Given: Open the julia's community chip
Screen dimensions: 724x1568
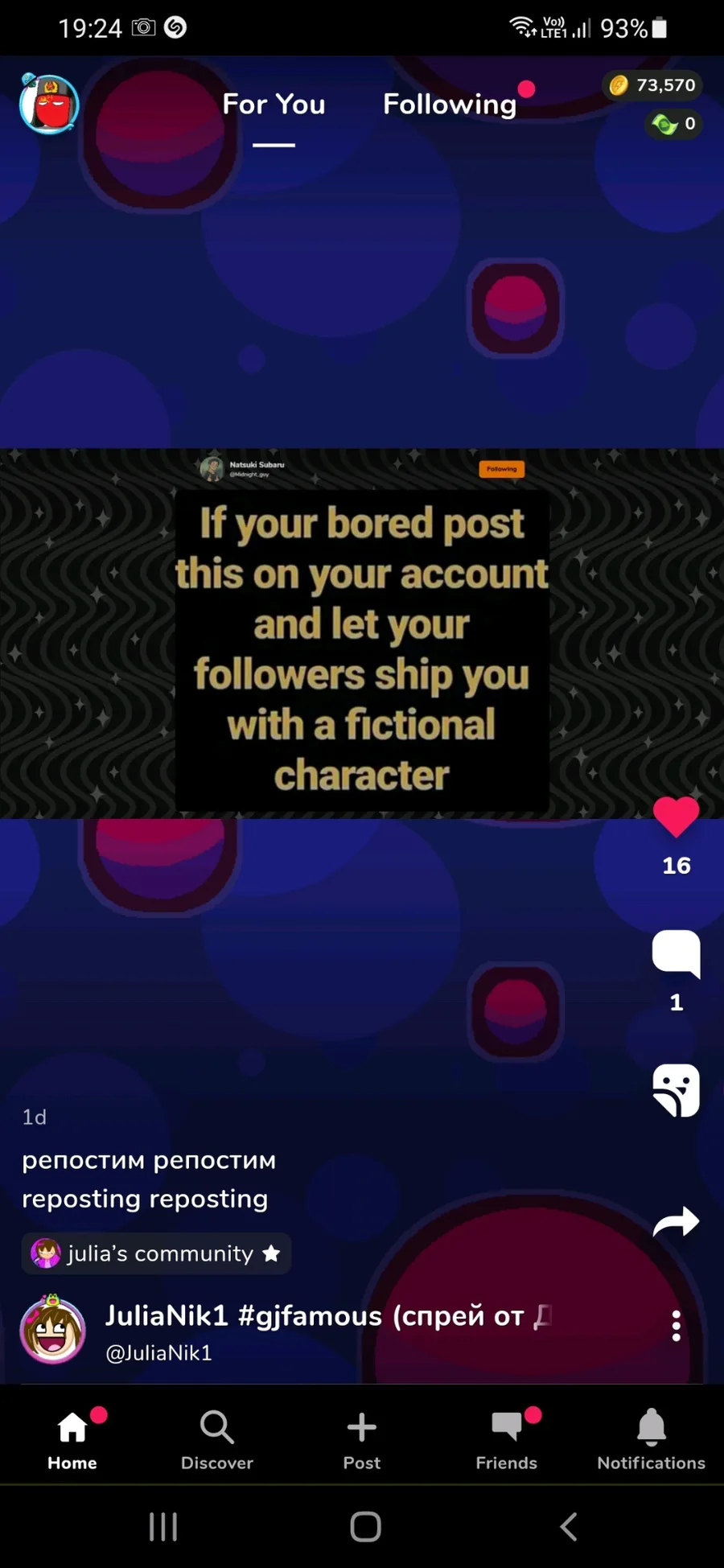Looking at the screenshot, I should pyautogui.click(x=156, y=1253).
